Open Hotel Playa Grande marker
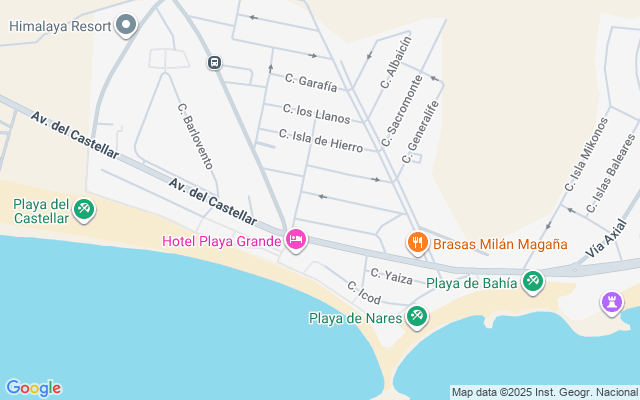This screenshot has width=640, height=400. point(296,240)
